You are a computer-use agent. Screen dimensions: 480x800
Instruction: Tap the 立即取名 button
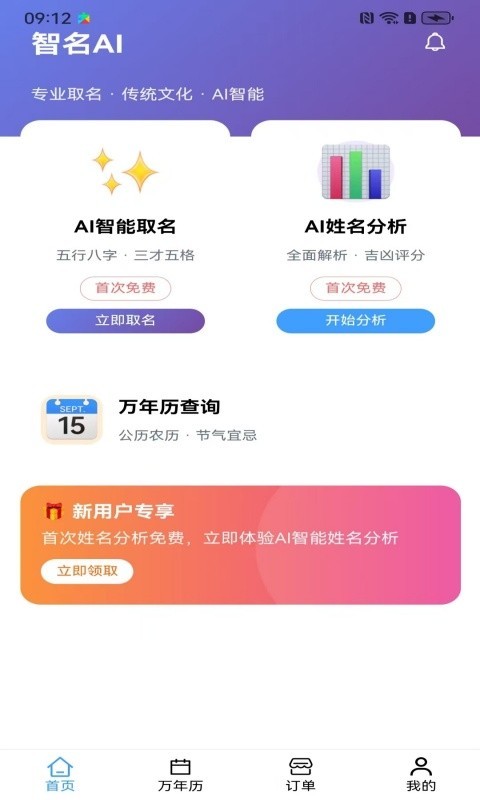[125, 320]
